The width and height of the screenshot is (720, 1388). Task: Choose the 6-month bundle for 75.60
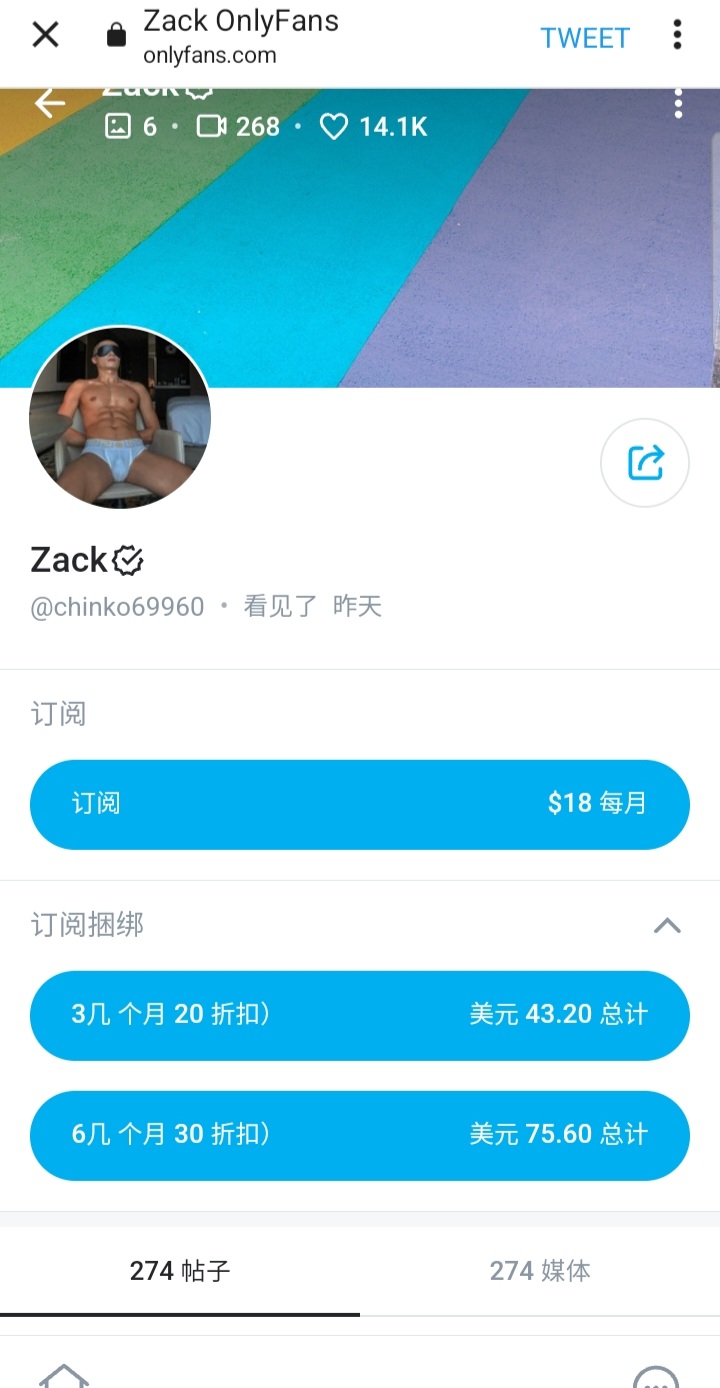pyautogui.click(x=360, y=1135)
